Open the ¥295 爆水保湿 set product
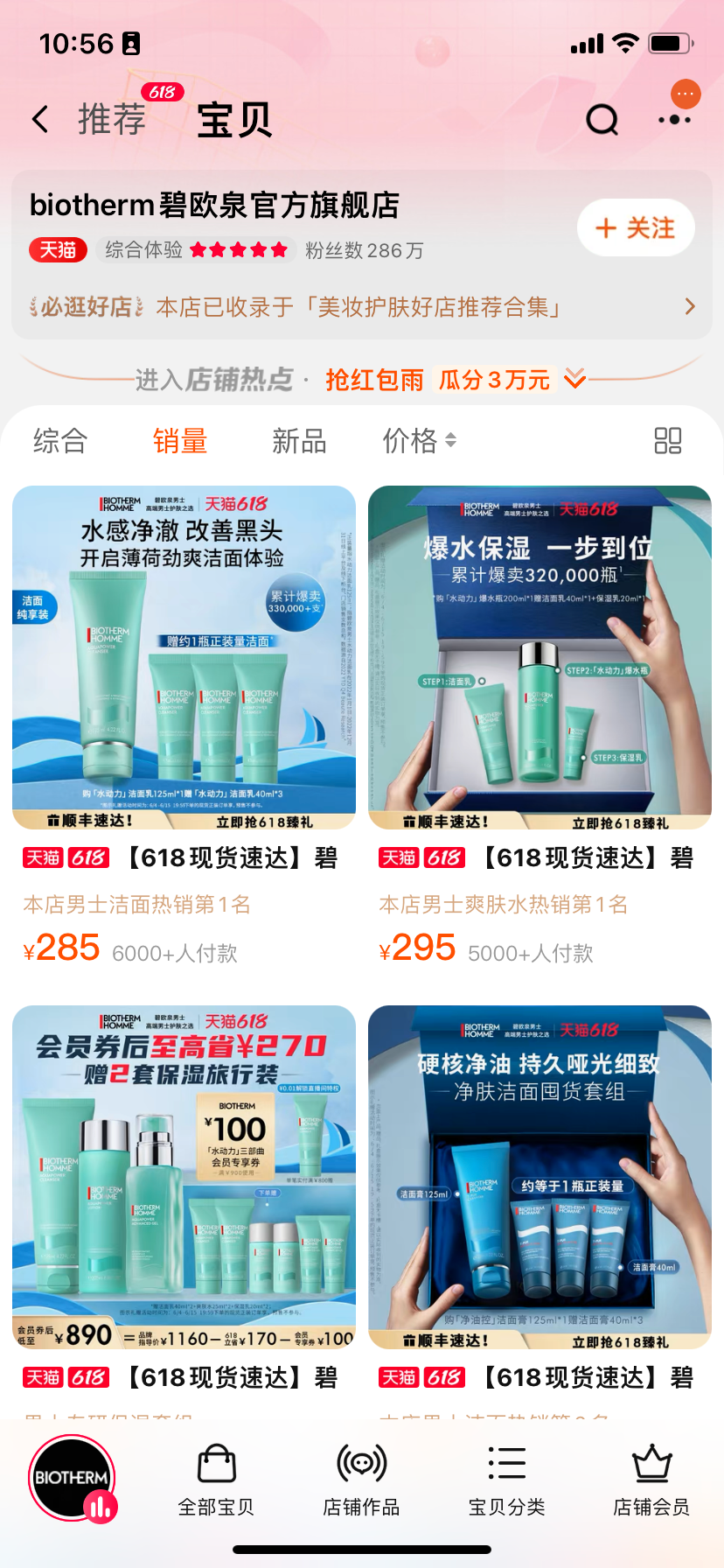 click(x=540, y=726)
